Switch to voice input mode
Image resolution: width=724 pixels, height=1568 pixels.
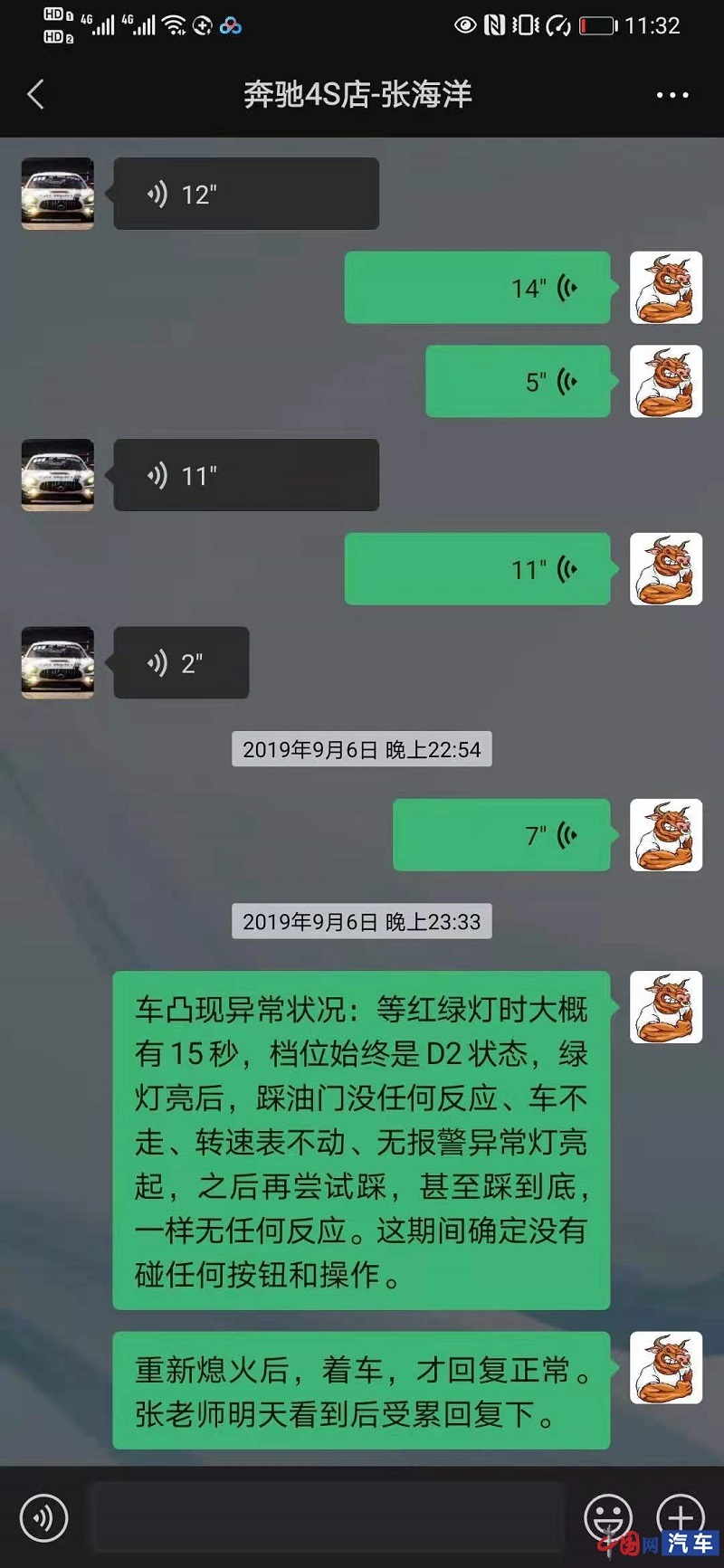pos(43,1517)
